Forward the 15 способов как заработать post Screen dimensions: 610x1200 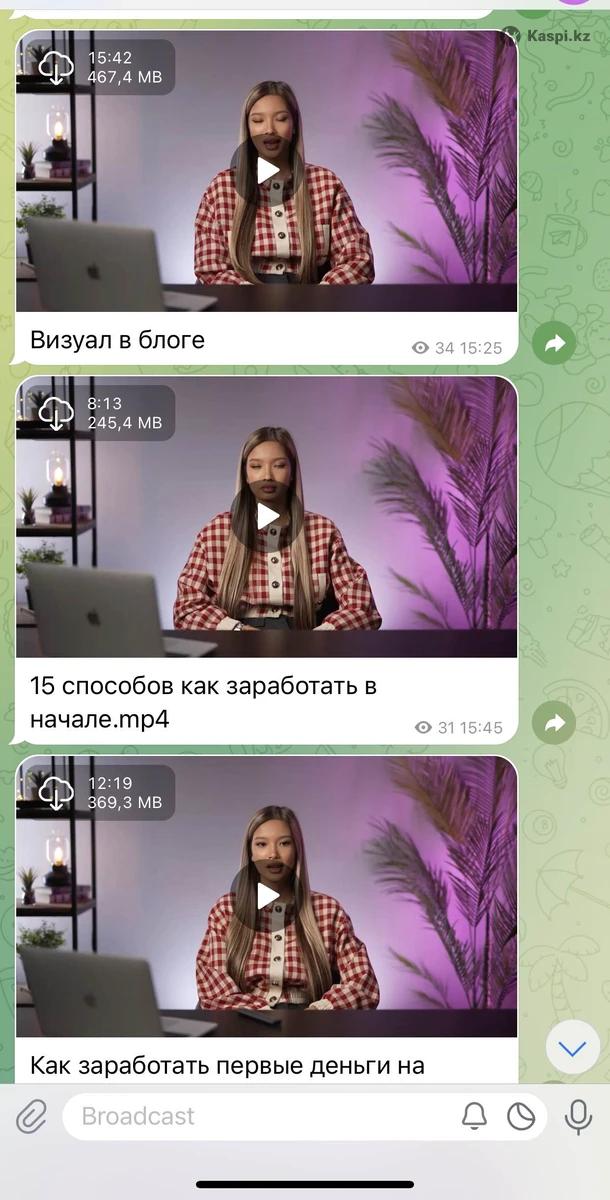click(553, 722)
